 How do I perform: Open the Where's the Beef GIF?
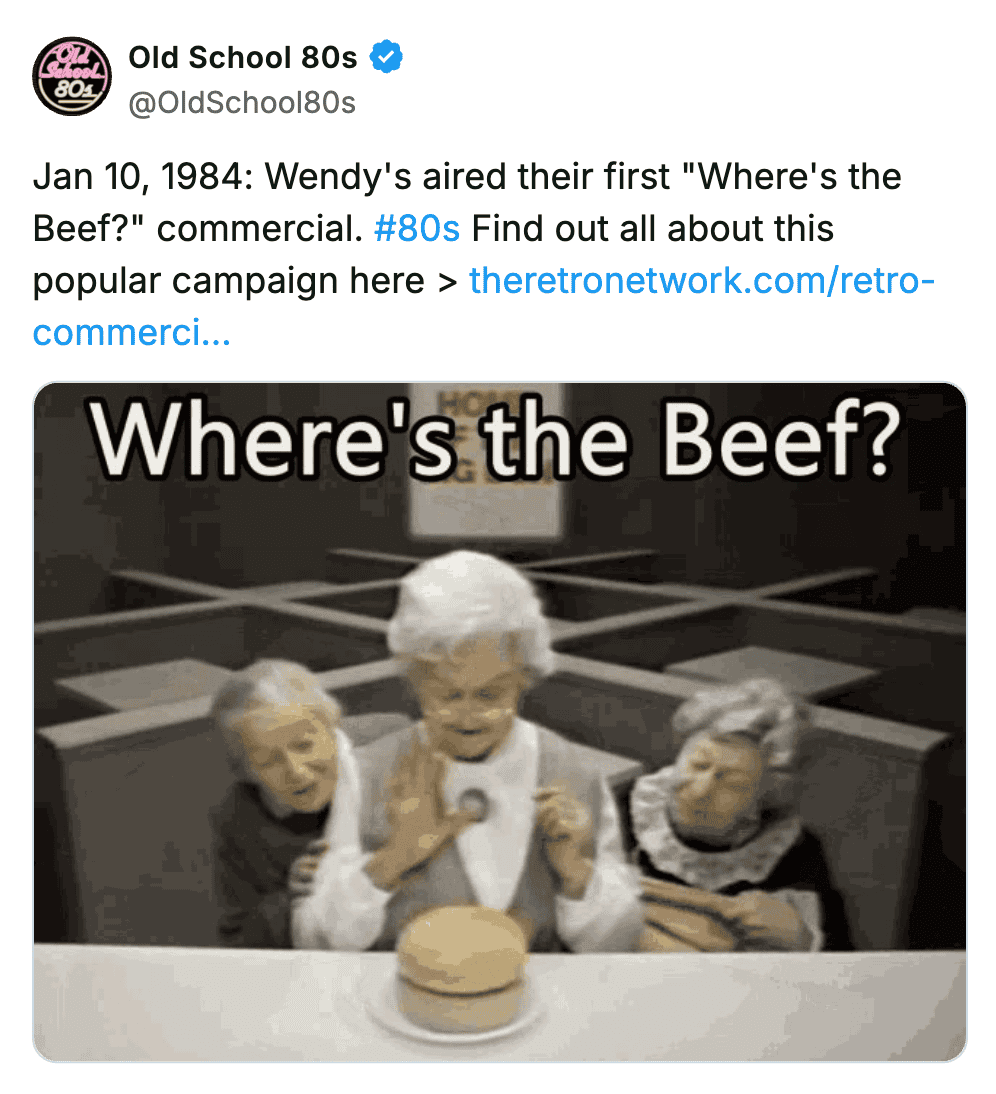point(500,720)
